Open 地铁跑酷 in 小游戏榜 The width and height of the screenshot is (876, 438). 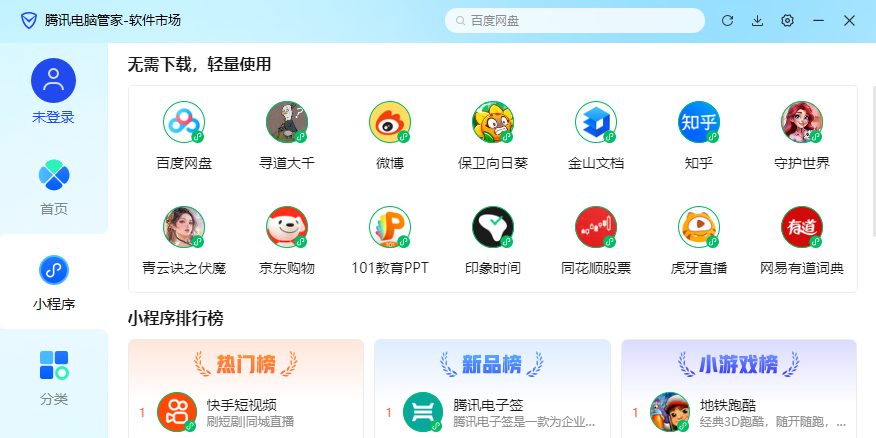(735, 412)
